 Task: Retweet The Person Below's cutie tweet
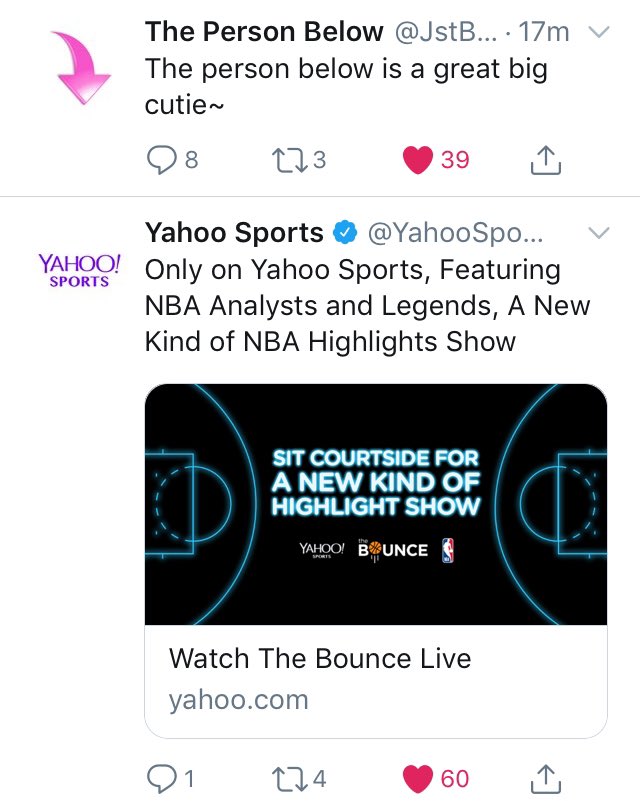click(289, 160)
